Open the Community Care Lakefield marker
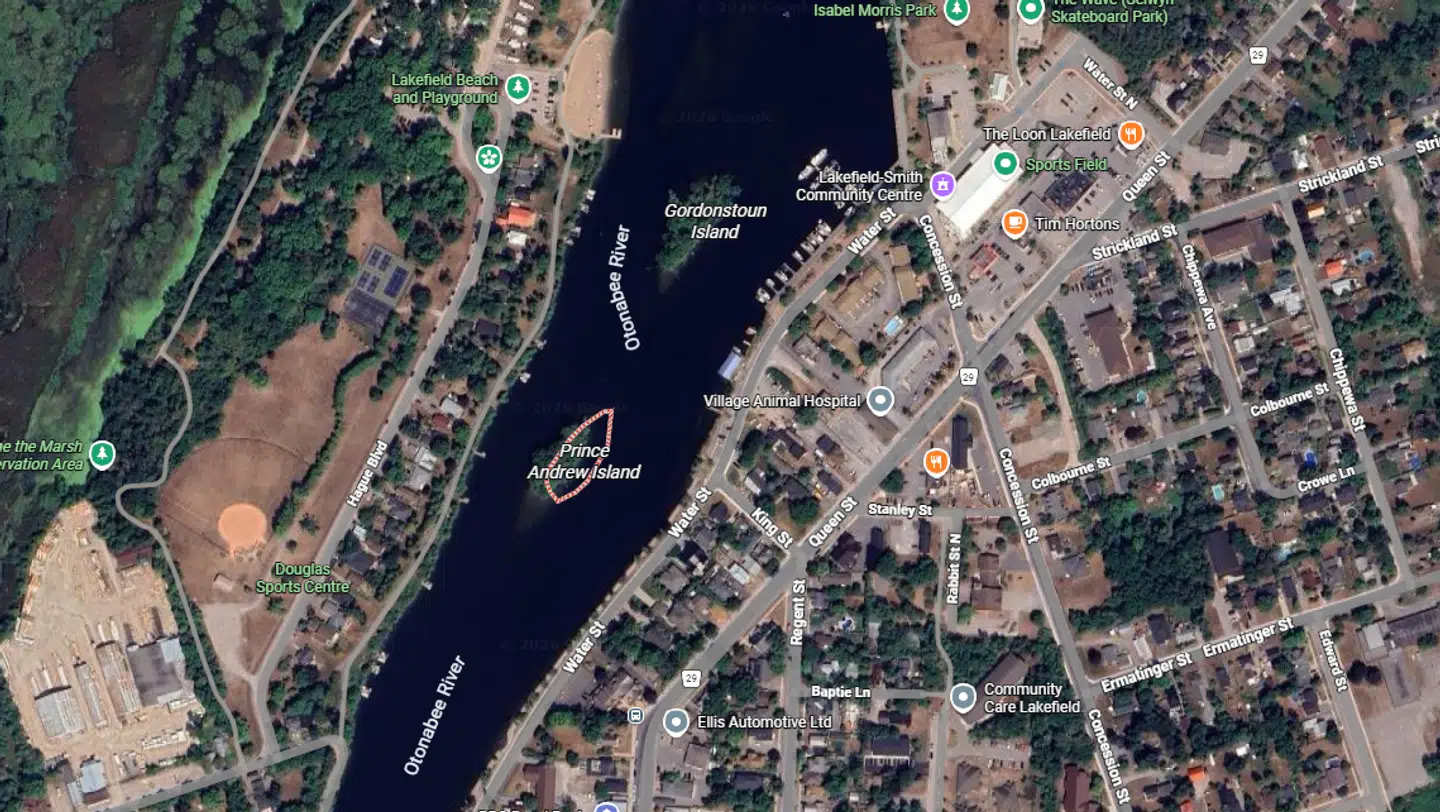Viewport: 1440px width, 812px height. pyautogui.click(x=963, y=697)
